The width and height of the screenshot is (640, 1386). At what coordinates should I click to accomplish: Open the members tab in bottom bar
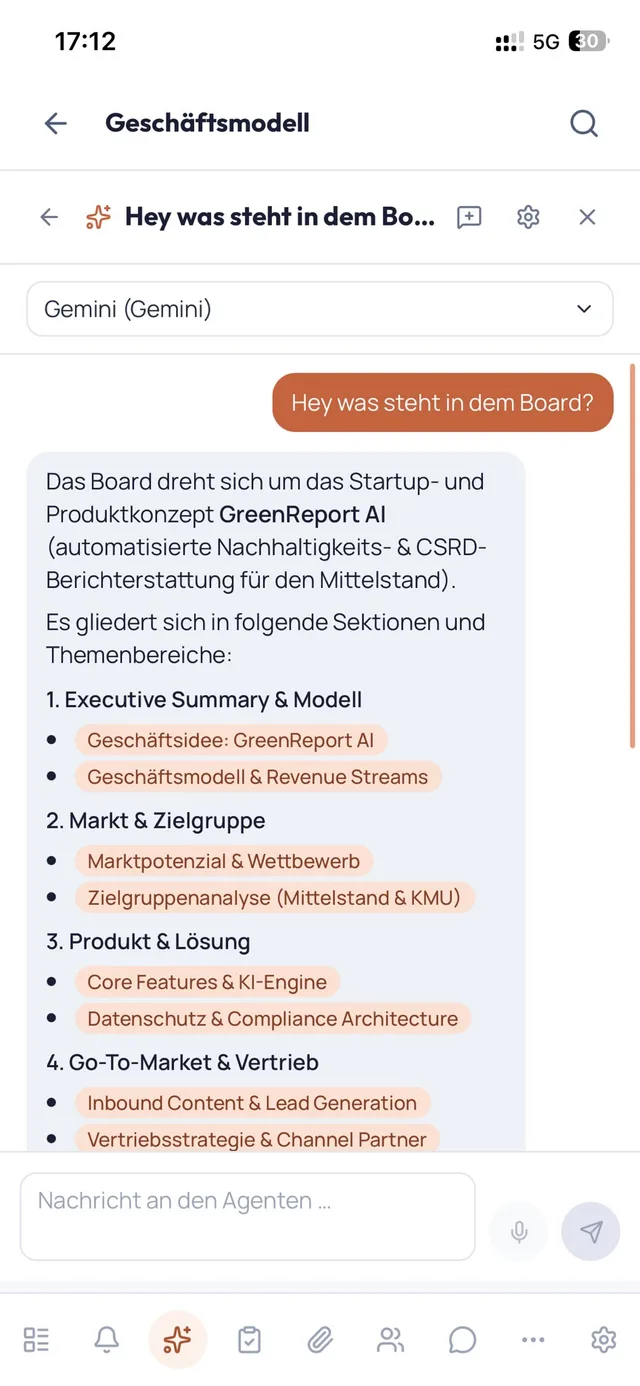(x=390, y=1340)
